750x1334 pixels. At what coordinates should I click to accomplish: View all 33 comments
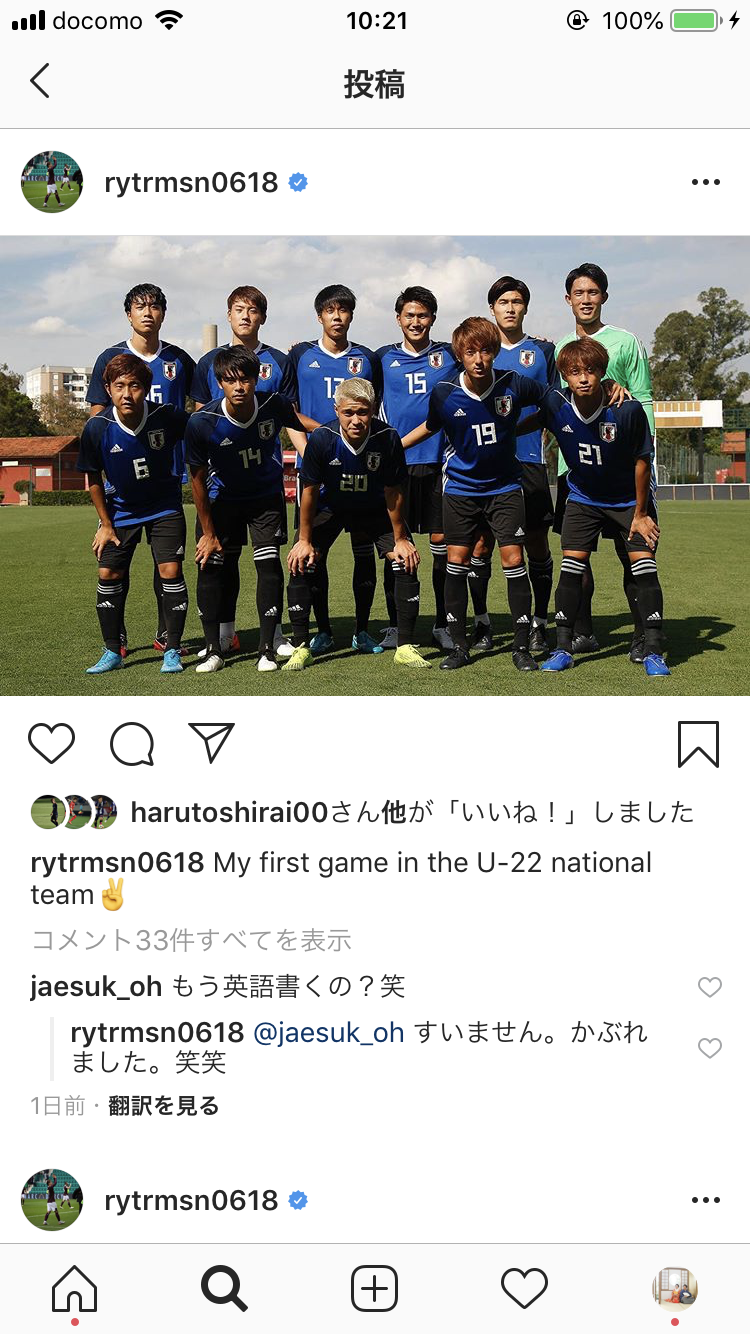point(191,940)
